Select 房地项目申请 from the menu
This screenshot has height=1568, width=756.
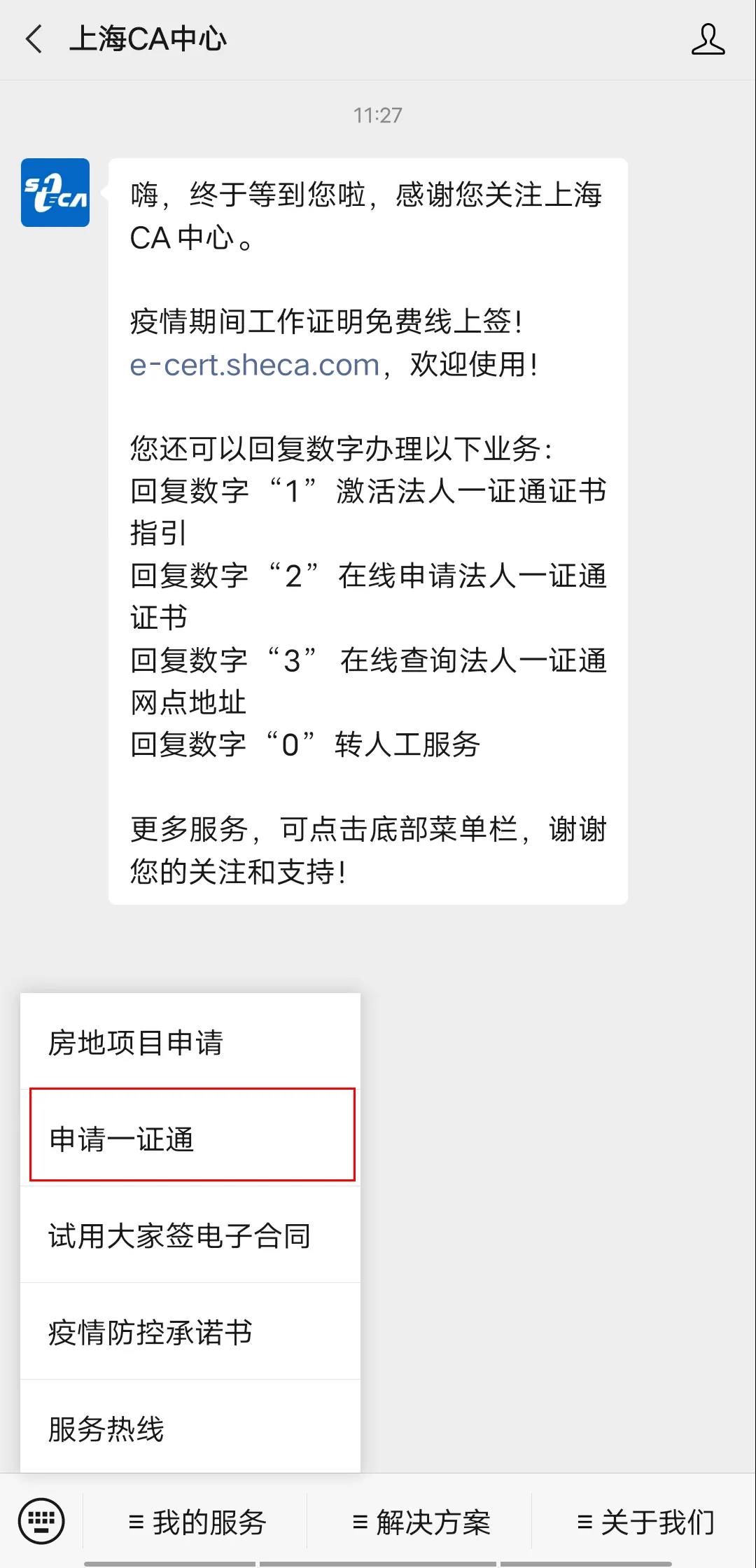tap(190, 1042)
